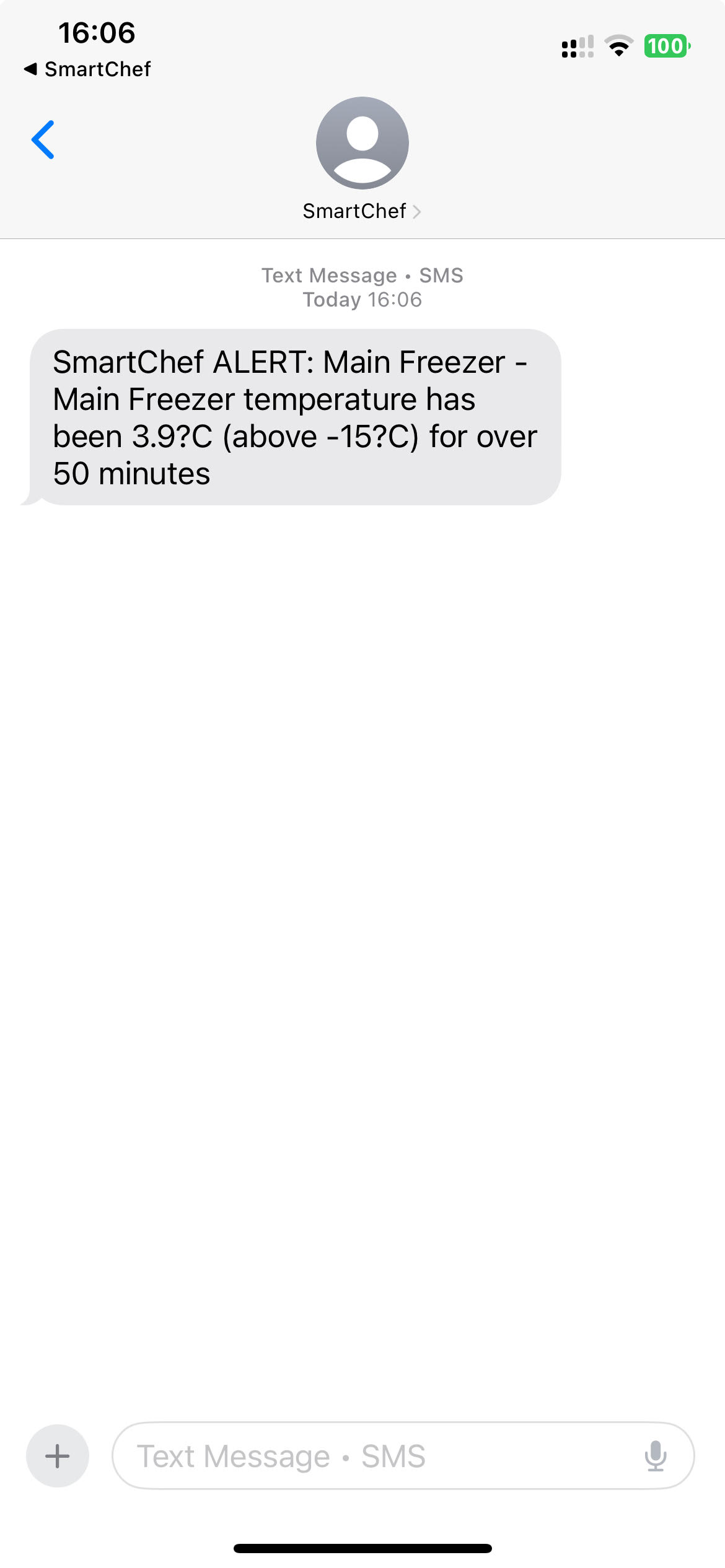Viewport: 725px width, 1568px height.
Task: Tap the cellular signal indicator
Action: click(x=578, y=46)
